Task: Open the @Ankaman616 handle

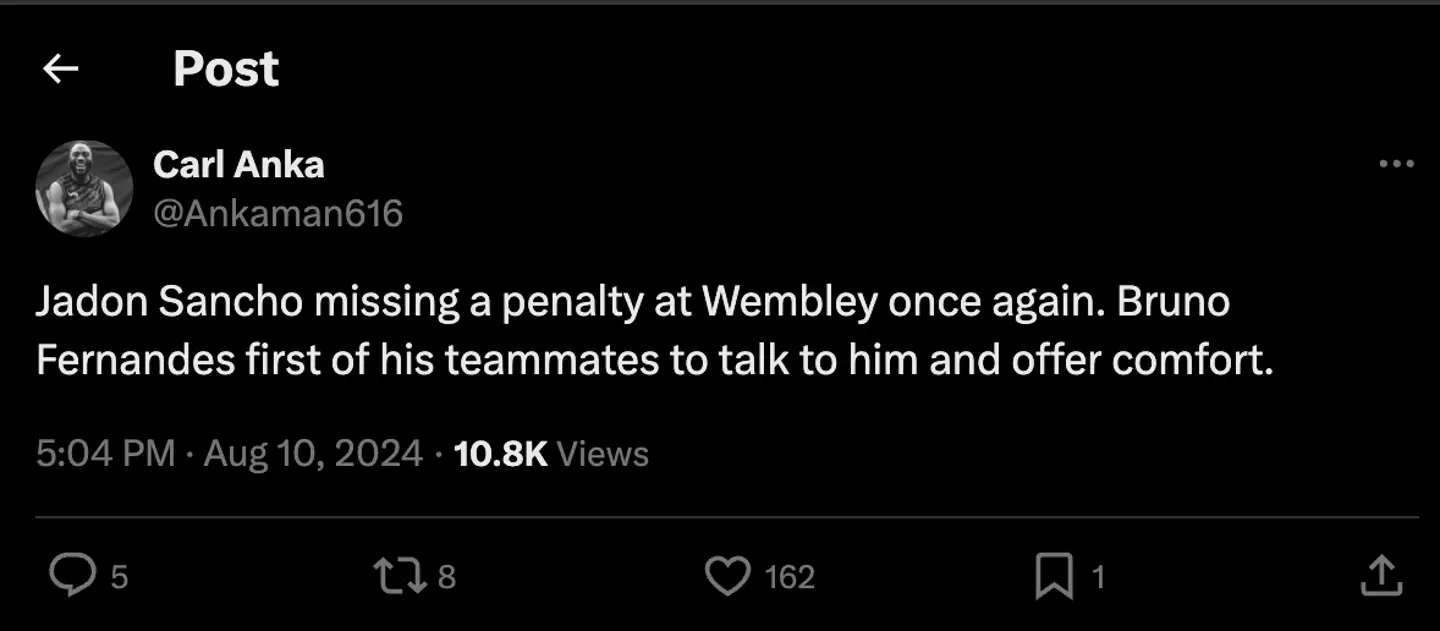Action: point(277,212)
